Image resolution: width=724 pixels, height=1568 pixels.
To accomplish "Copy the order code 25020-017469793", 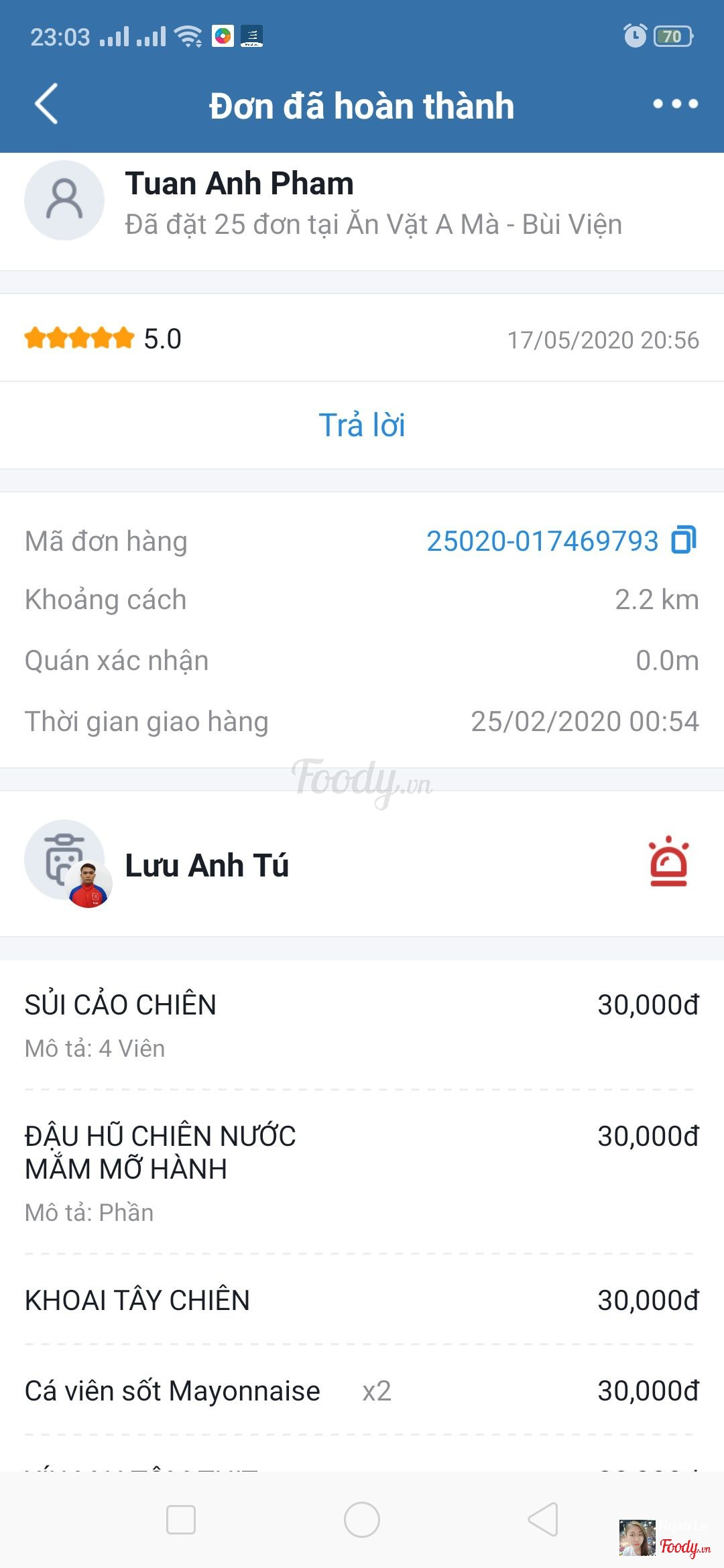I will [684, 540].
